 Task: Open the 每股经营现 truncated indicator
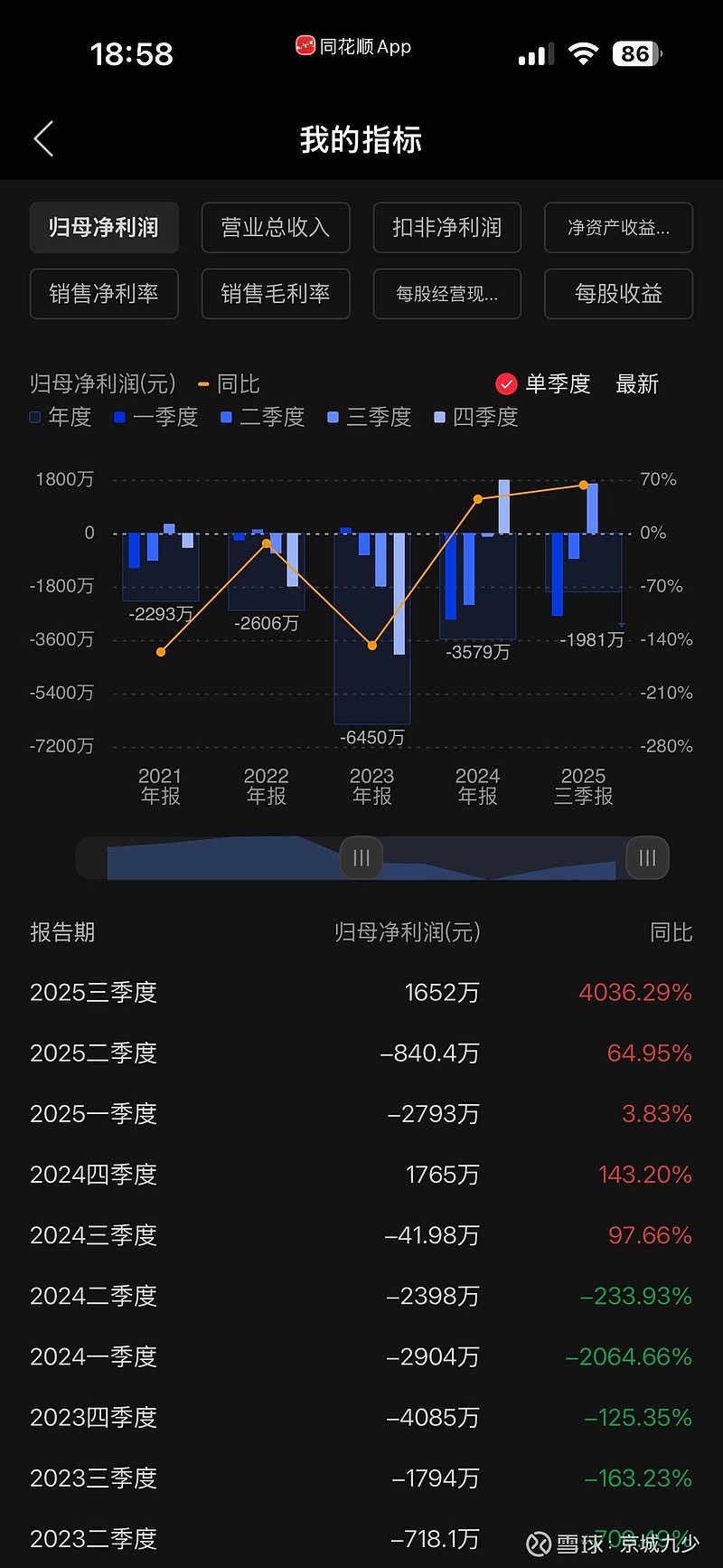446,294
